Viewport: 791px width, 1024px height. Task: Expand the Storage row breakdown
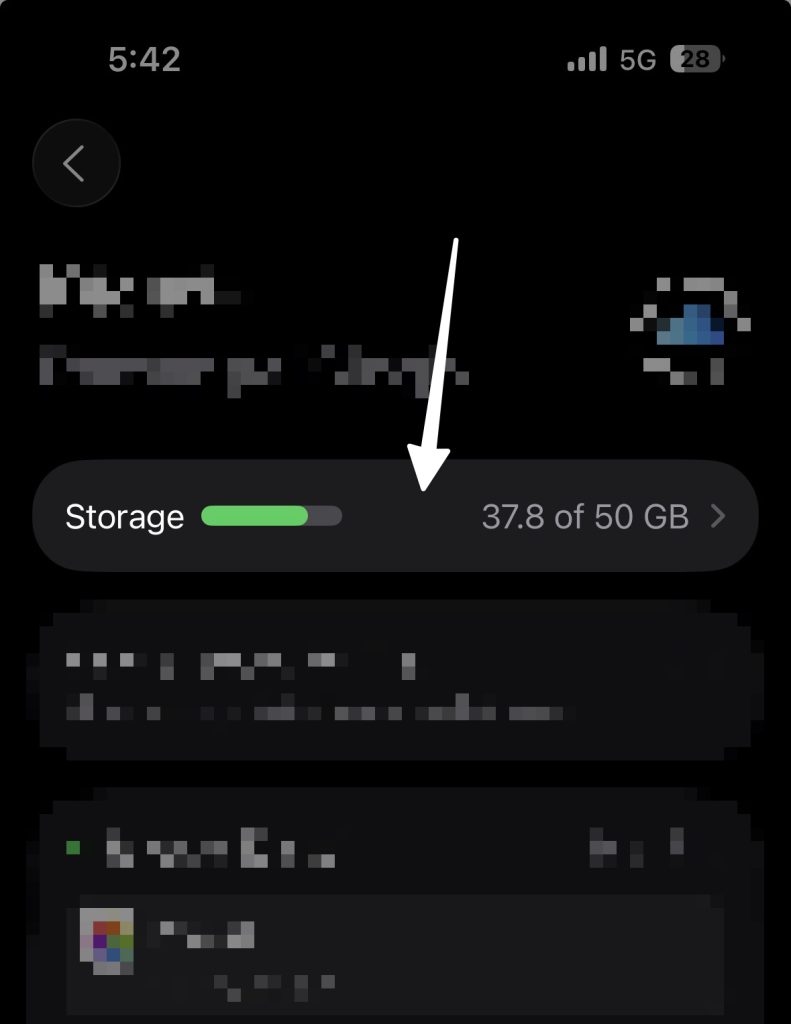click(x=395, y=517)
